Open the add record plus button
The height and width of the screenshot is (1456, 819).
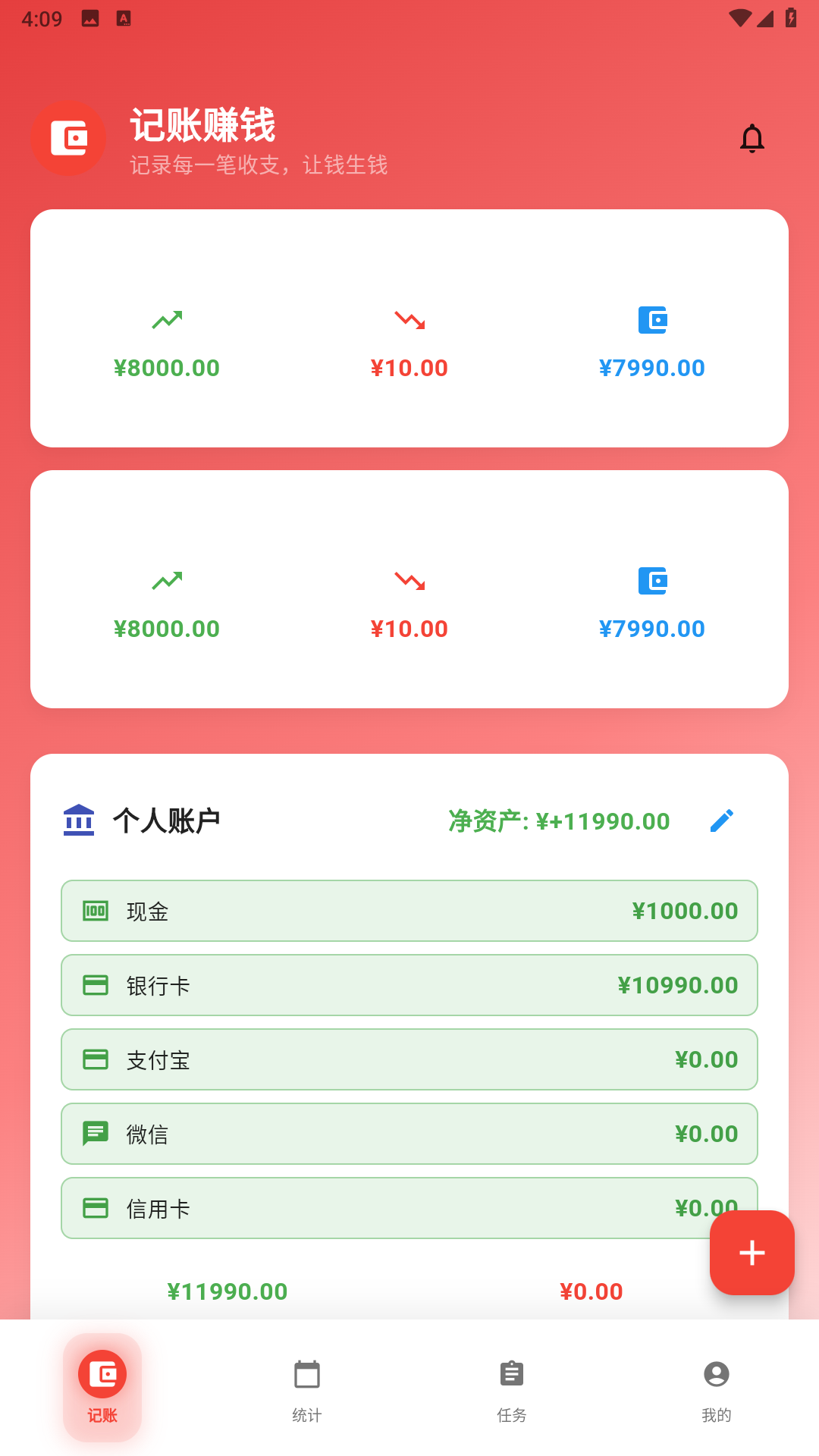click(x=752, y=1253)
